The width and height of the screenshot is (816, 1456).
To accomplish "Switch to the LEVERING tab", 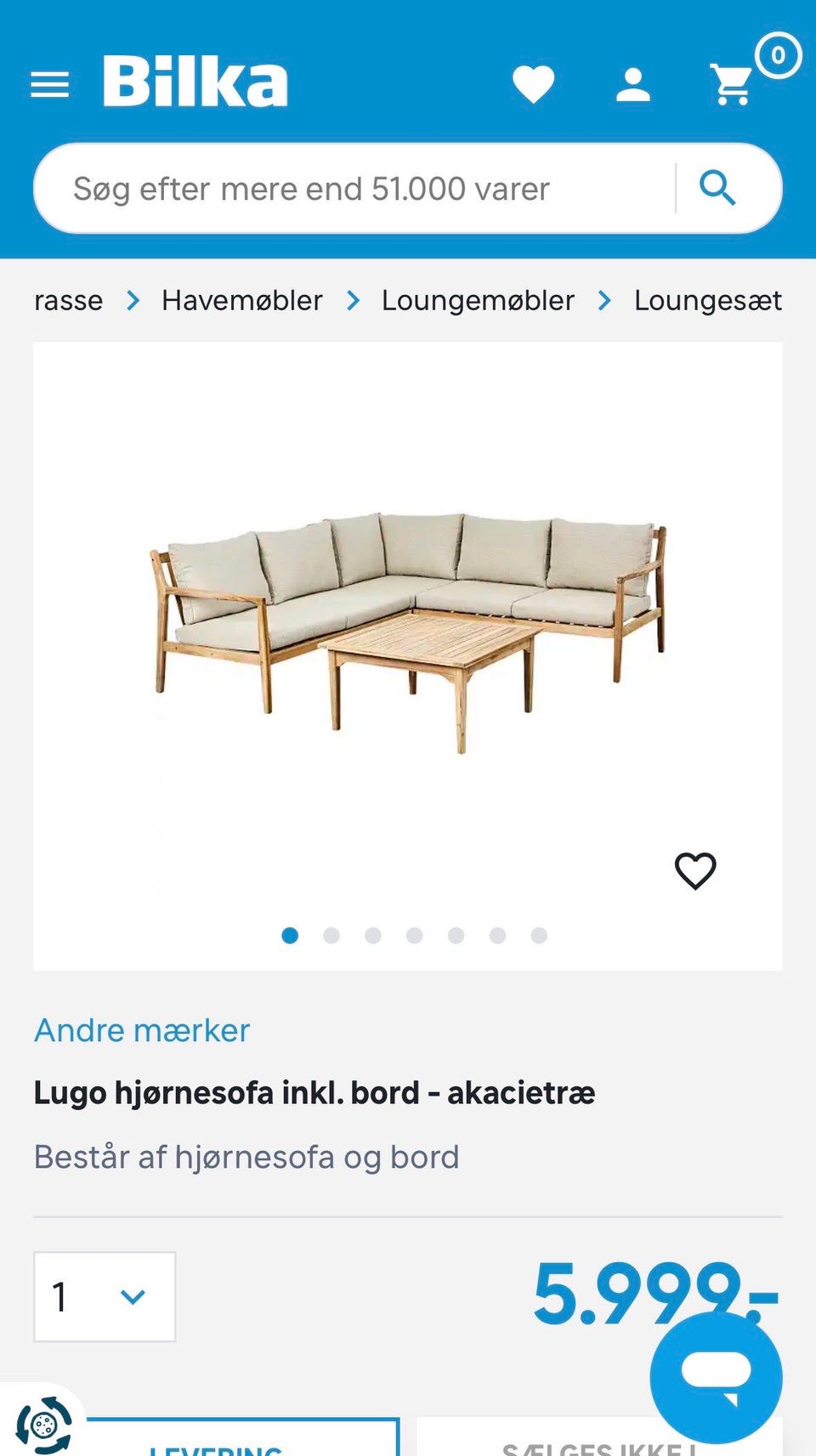I will pyautogui.click(x=215, y=1445).
